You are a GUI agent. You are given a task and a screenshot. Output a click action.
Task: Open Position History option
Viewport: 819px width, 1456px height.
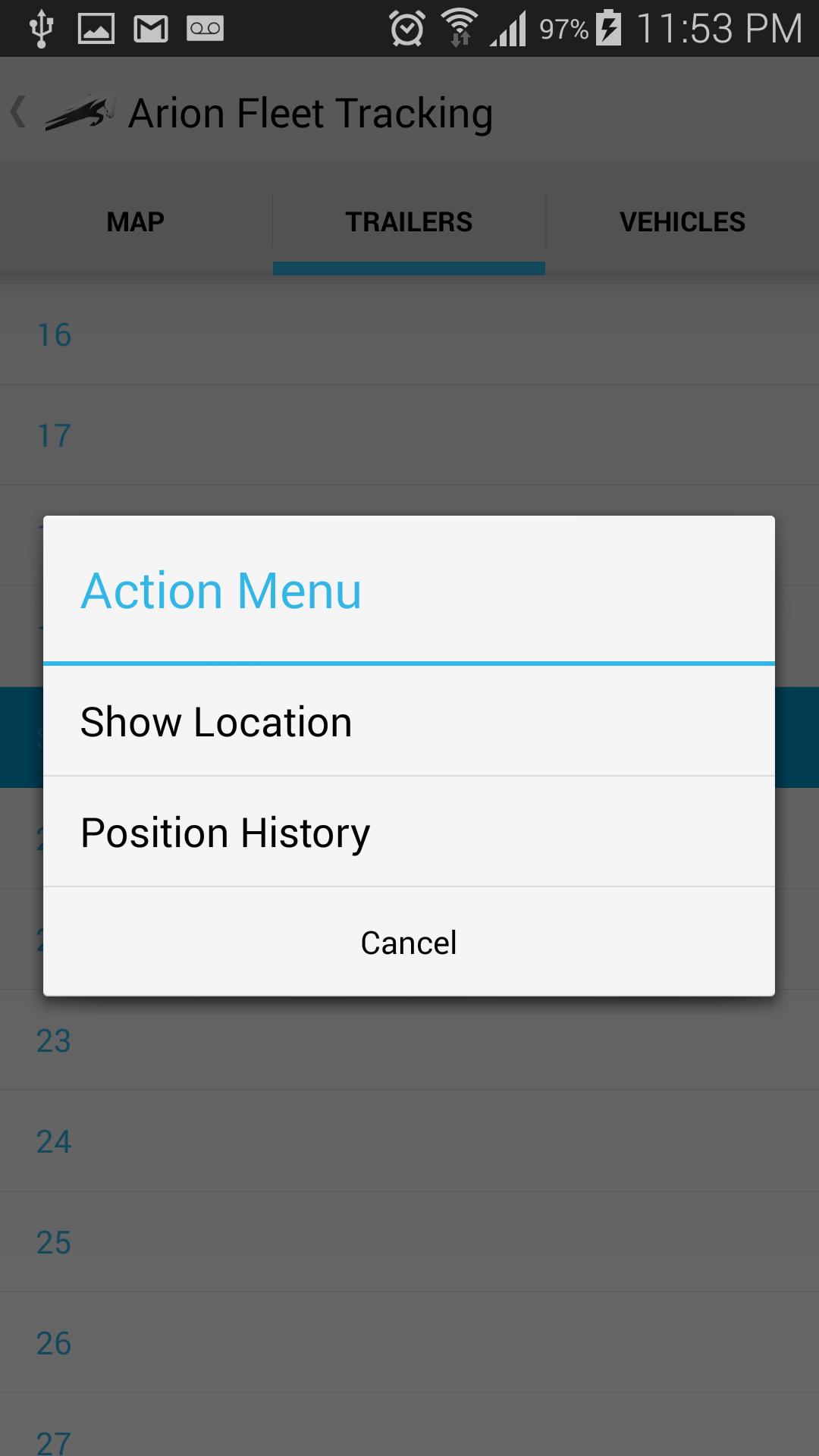click(x=409, y=832)
